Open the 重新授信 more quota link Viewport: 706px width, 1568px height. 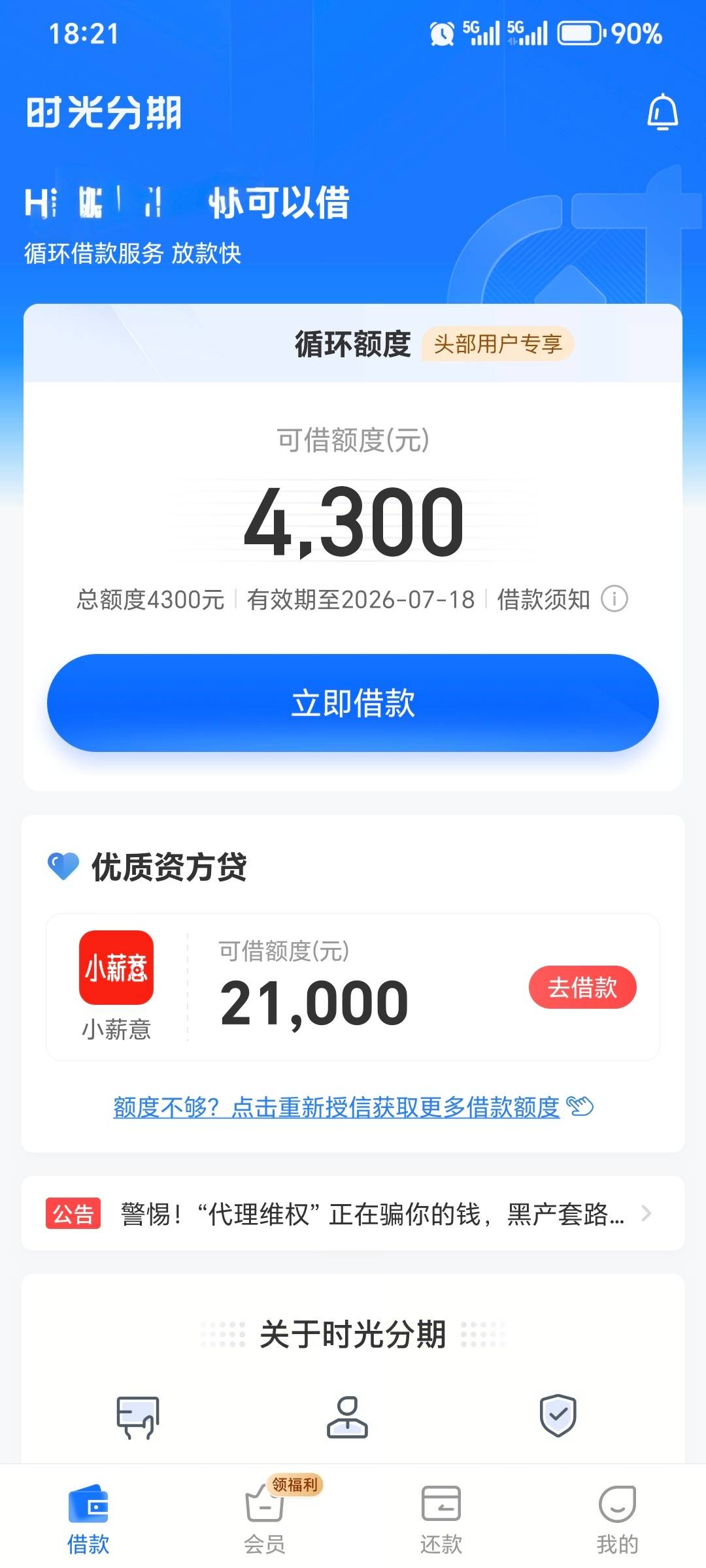coord(353,1107)
